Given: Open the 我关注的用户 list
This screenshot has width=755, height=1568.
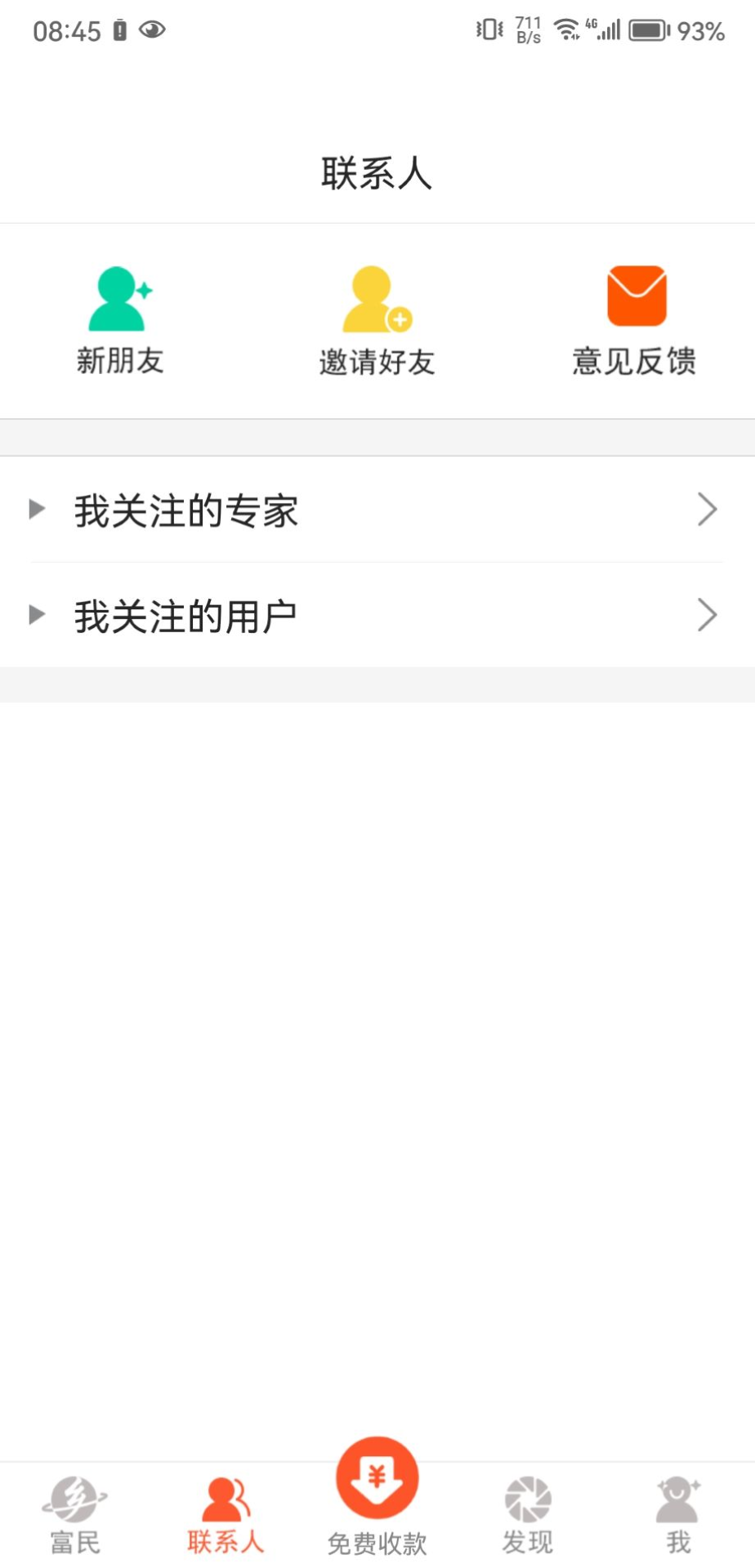Looking at the screenshot, I should coord(186,615).
